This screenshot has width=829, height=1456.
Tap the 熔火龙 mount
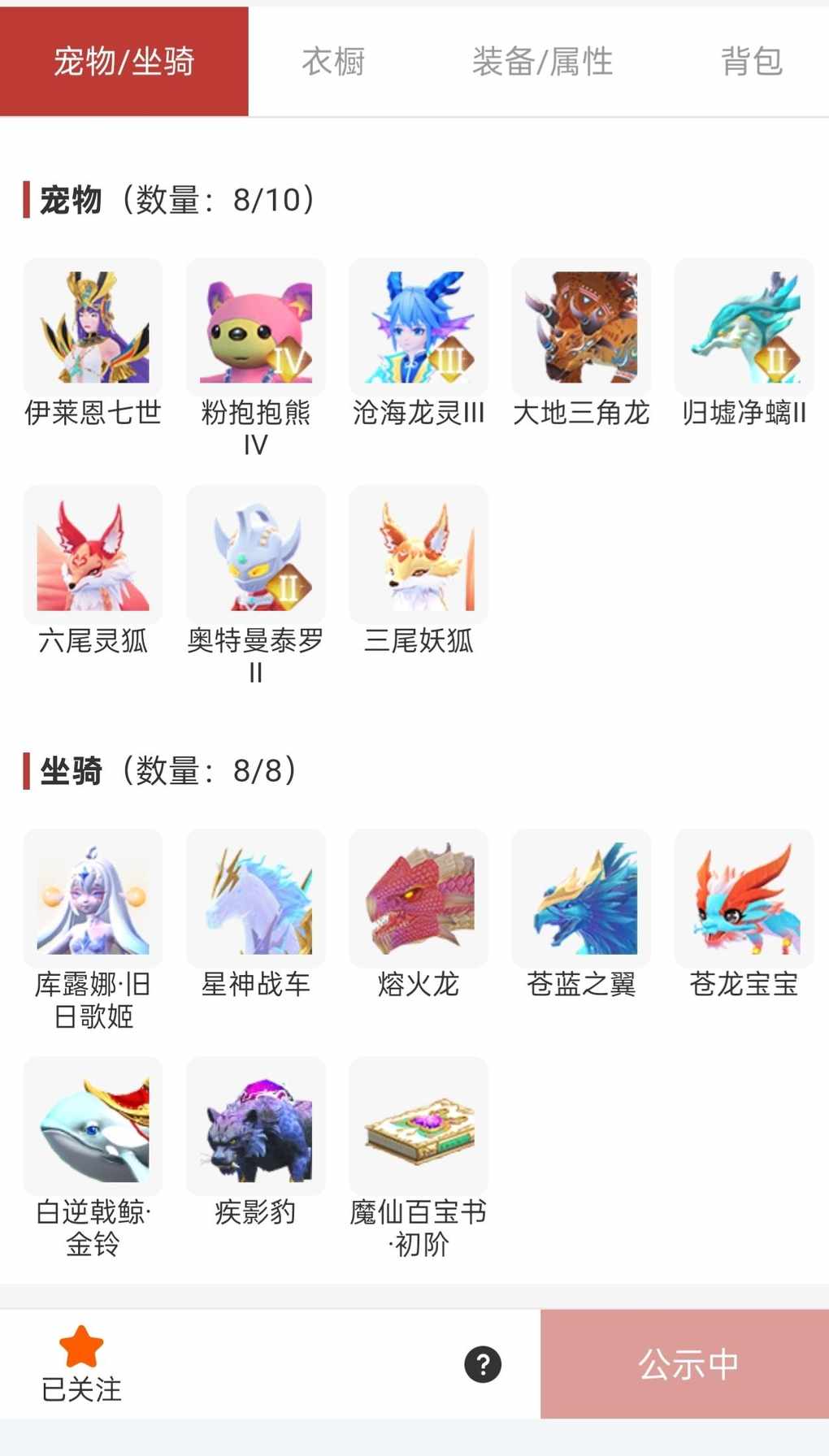(418, 899)
